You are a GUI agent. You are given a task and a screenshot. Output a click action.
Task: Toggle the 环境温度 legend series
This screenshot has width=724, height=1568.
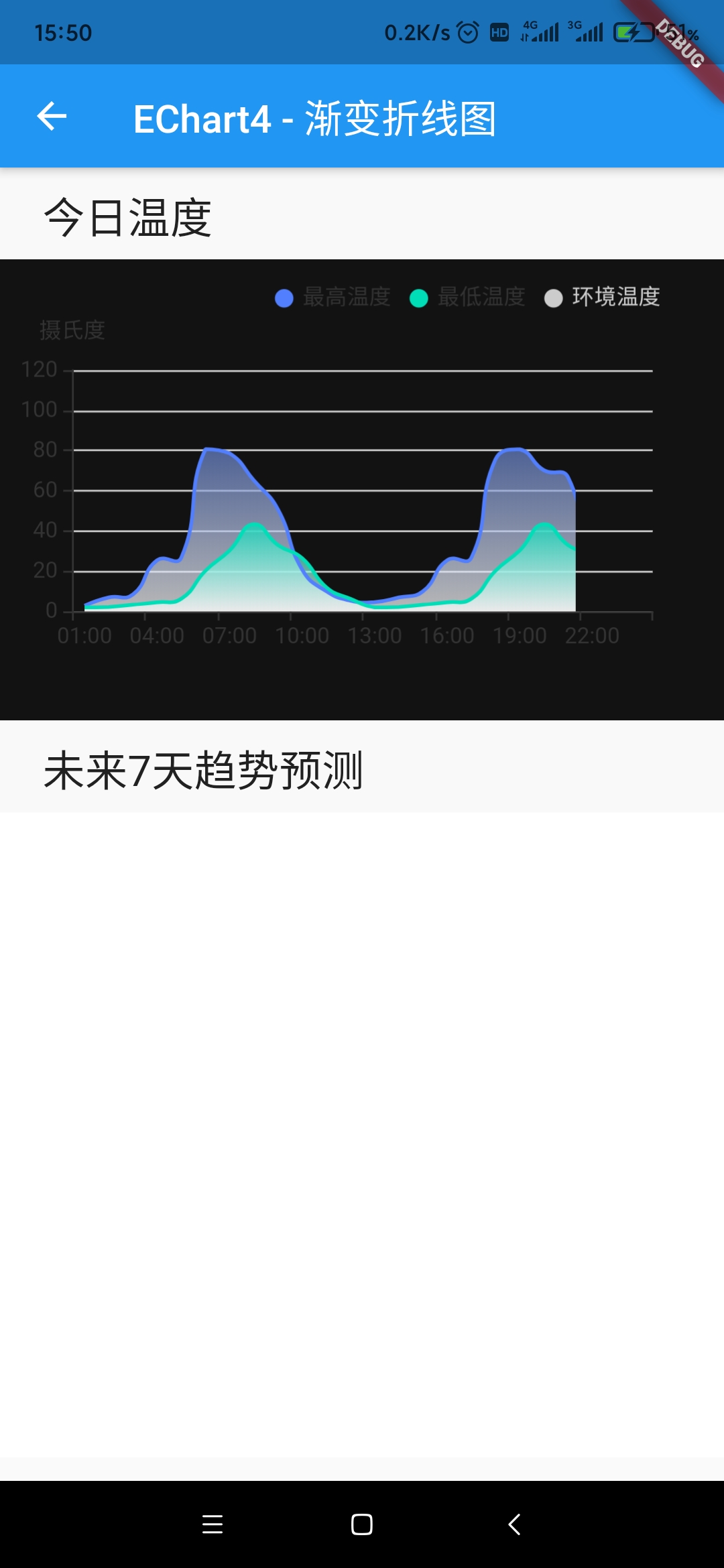pyautogui.click(x=603, y=298)
